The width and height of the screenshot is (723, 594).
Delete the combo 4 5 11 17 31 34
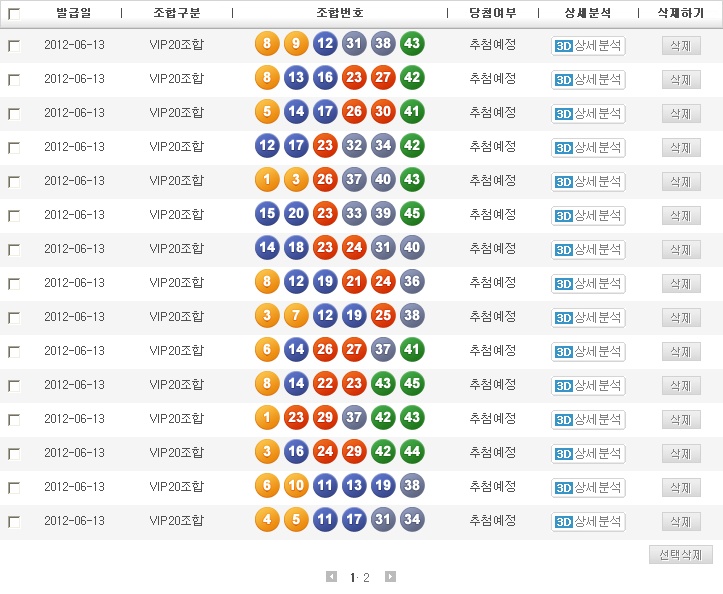pos(680,522)
